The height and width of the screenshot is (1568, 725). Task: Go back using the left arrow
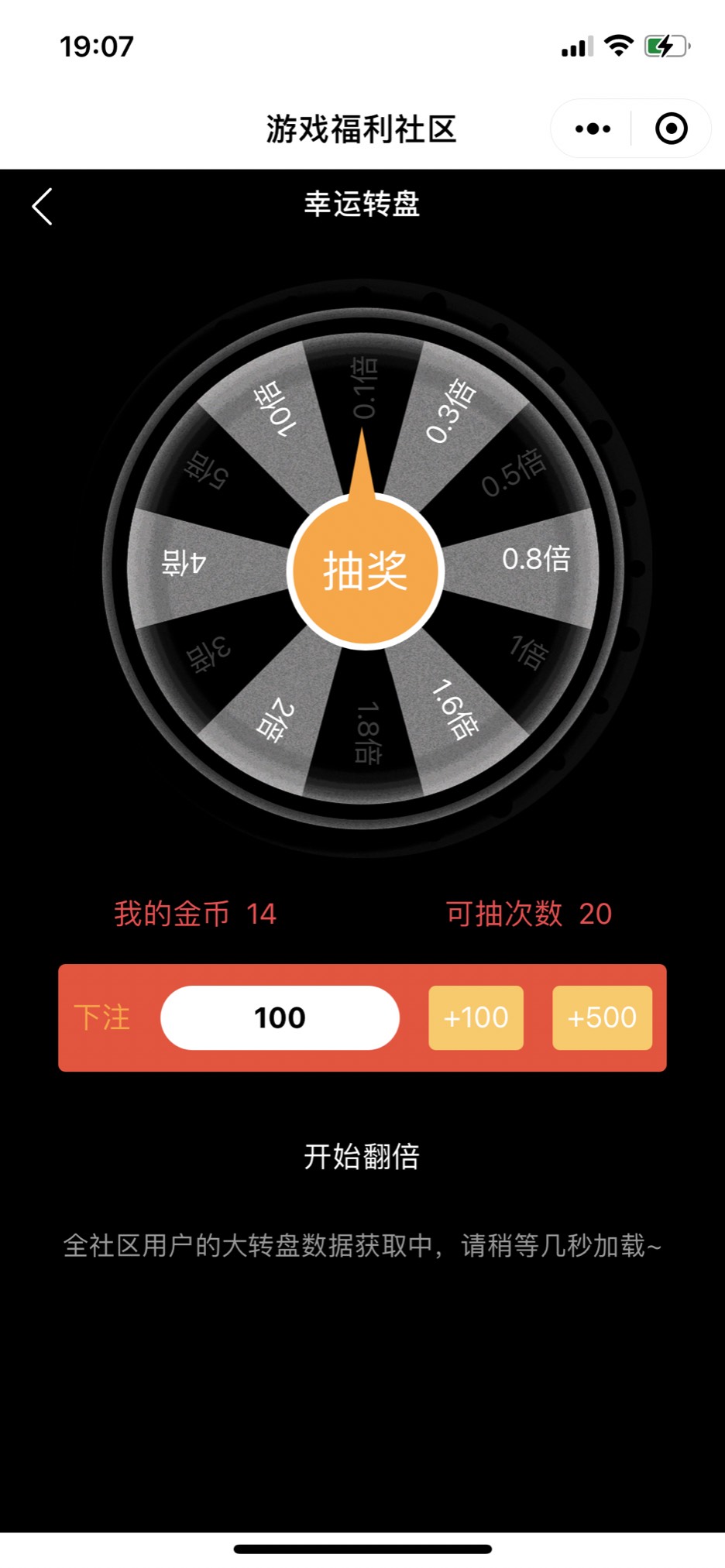click(x=43, y=207)
